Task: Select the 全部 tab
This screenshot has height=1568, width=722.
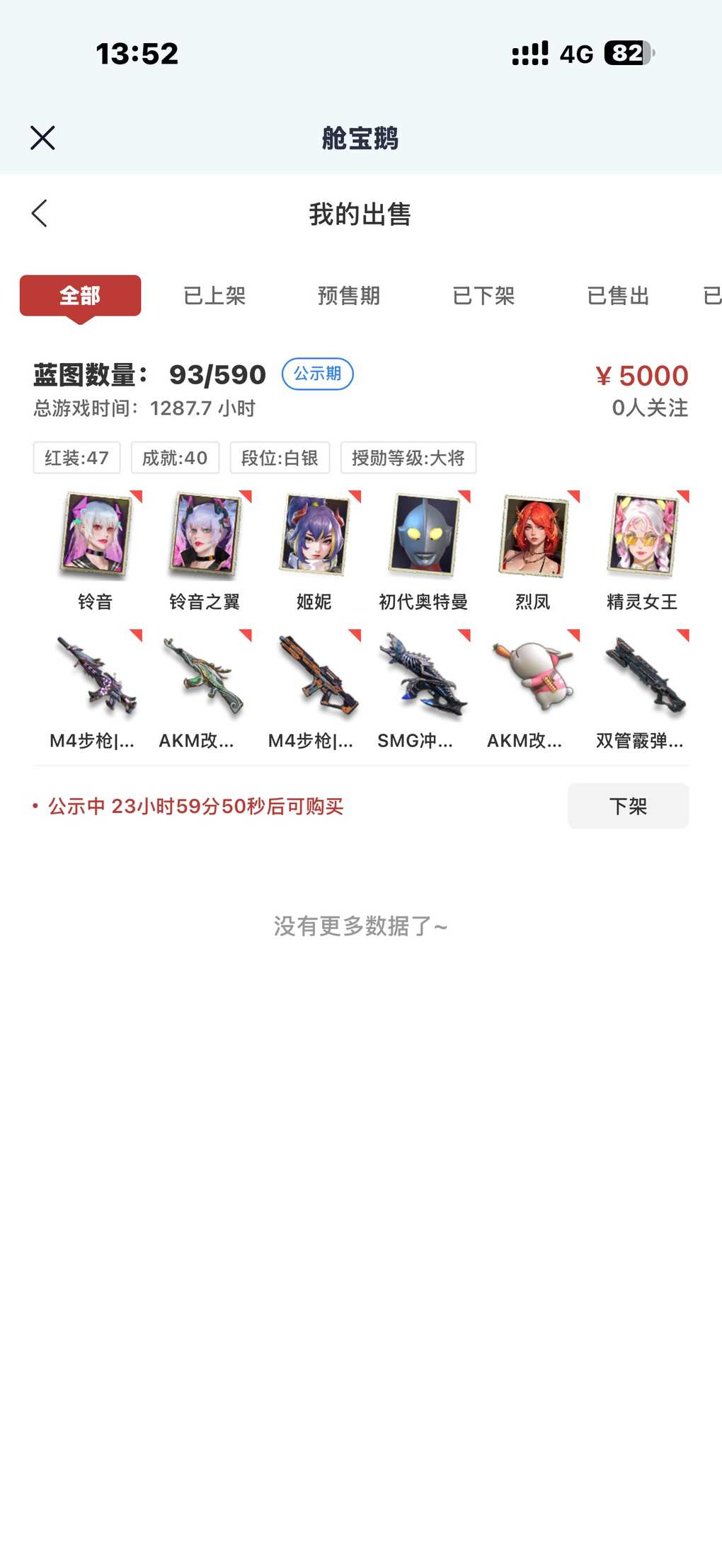Action: (80, 295)
